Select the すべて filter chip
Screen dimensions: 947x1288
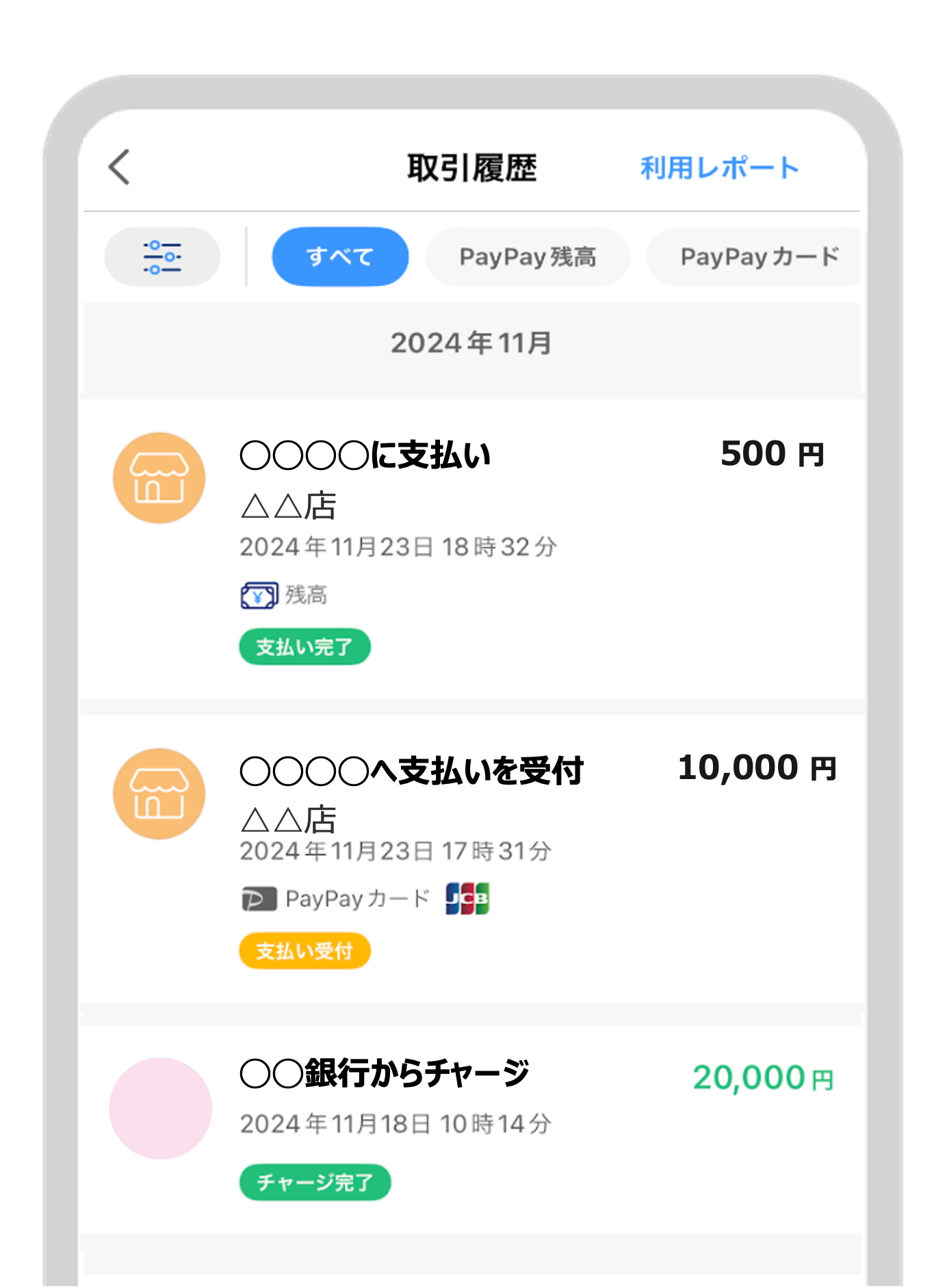[340, 257]
